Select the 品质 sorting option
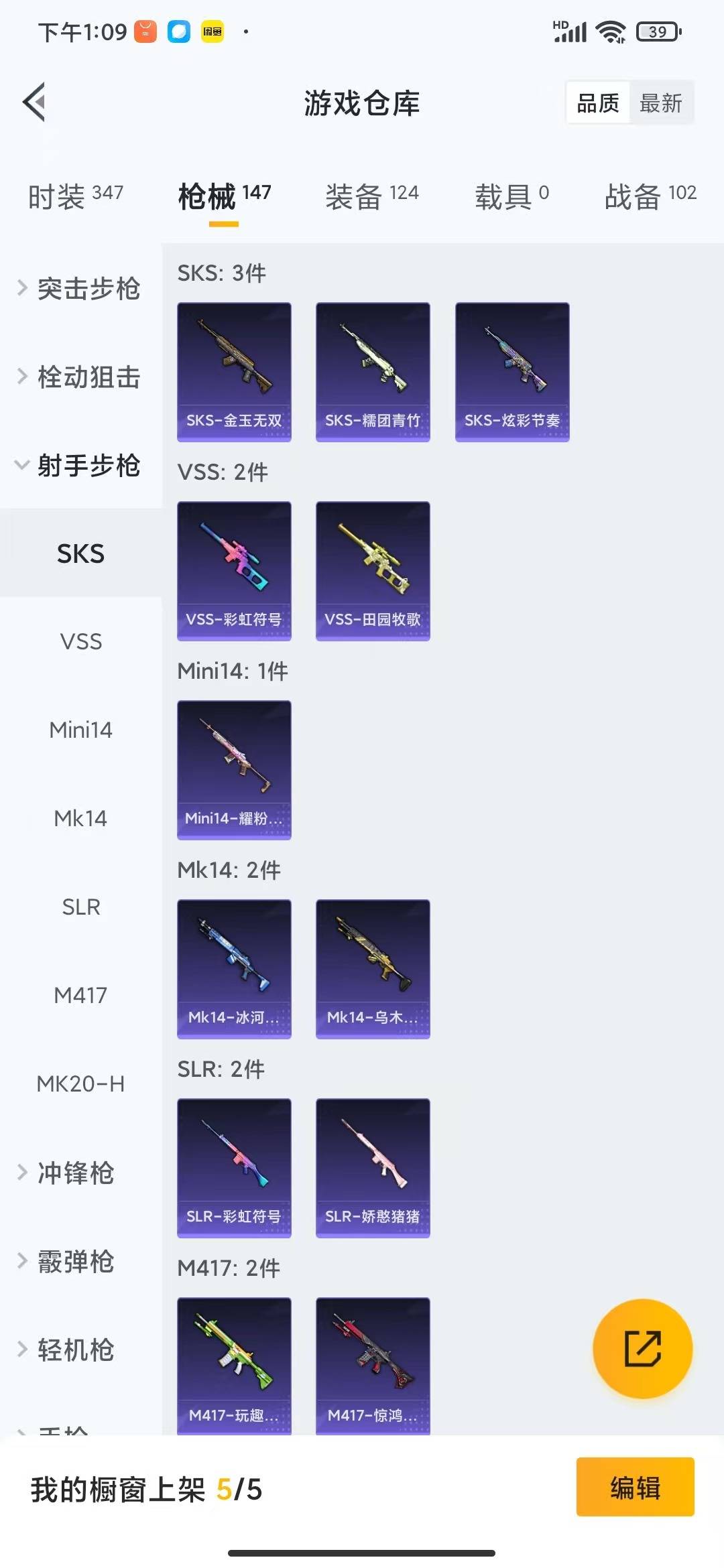Viewport: 724px width, 1568px height. 598,103
